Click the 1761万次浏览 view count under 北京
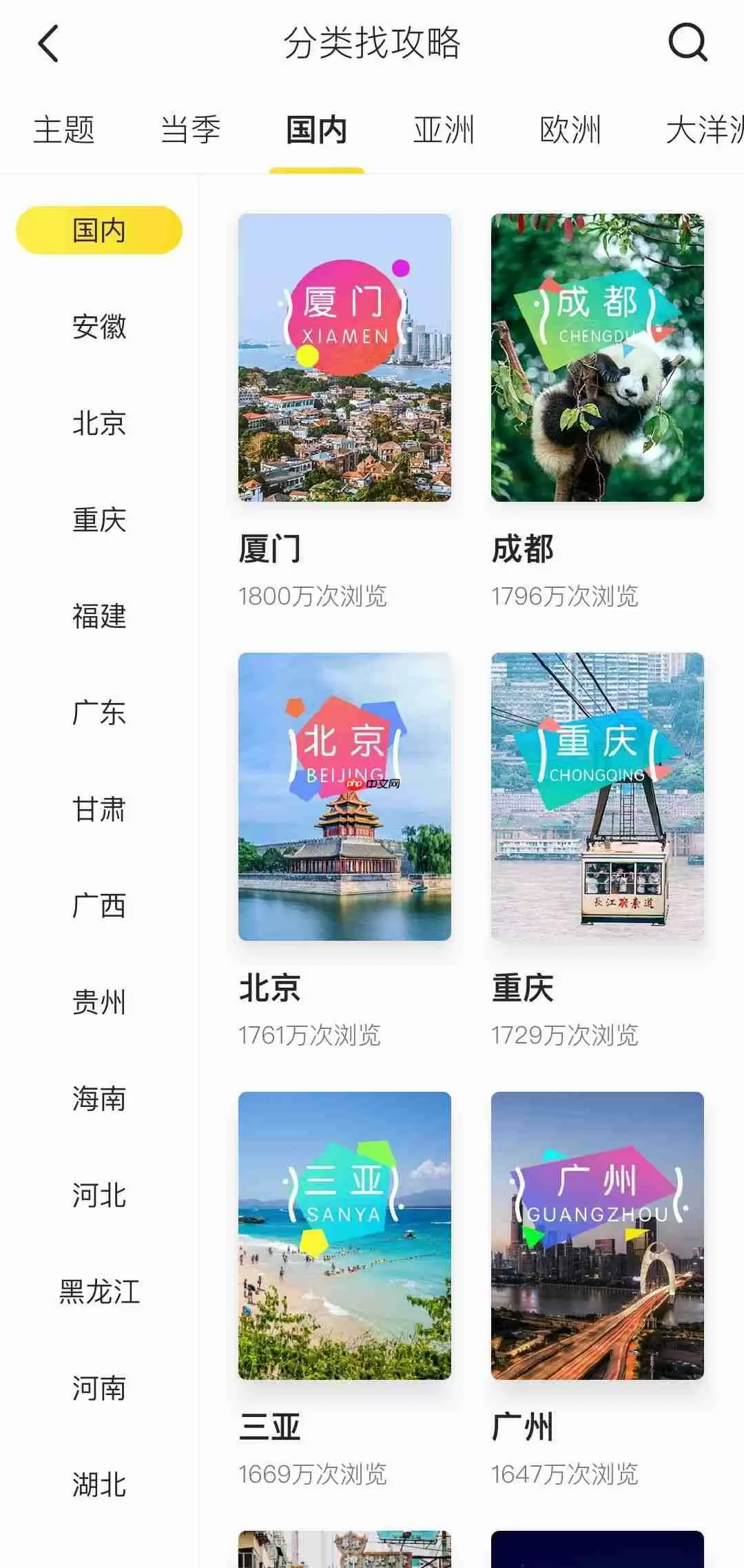 click(x=310, y=1034)
